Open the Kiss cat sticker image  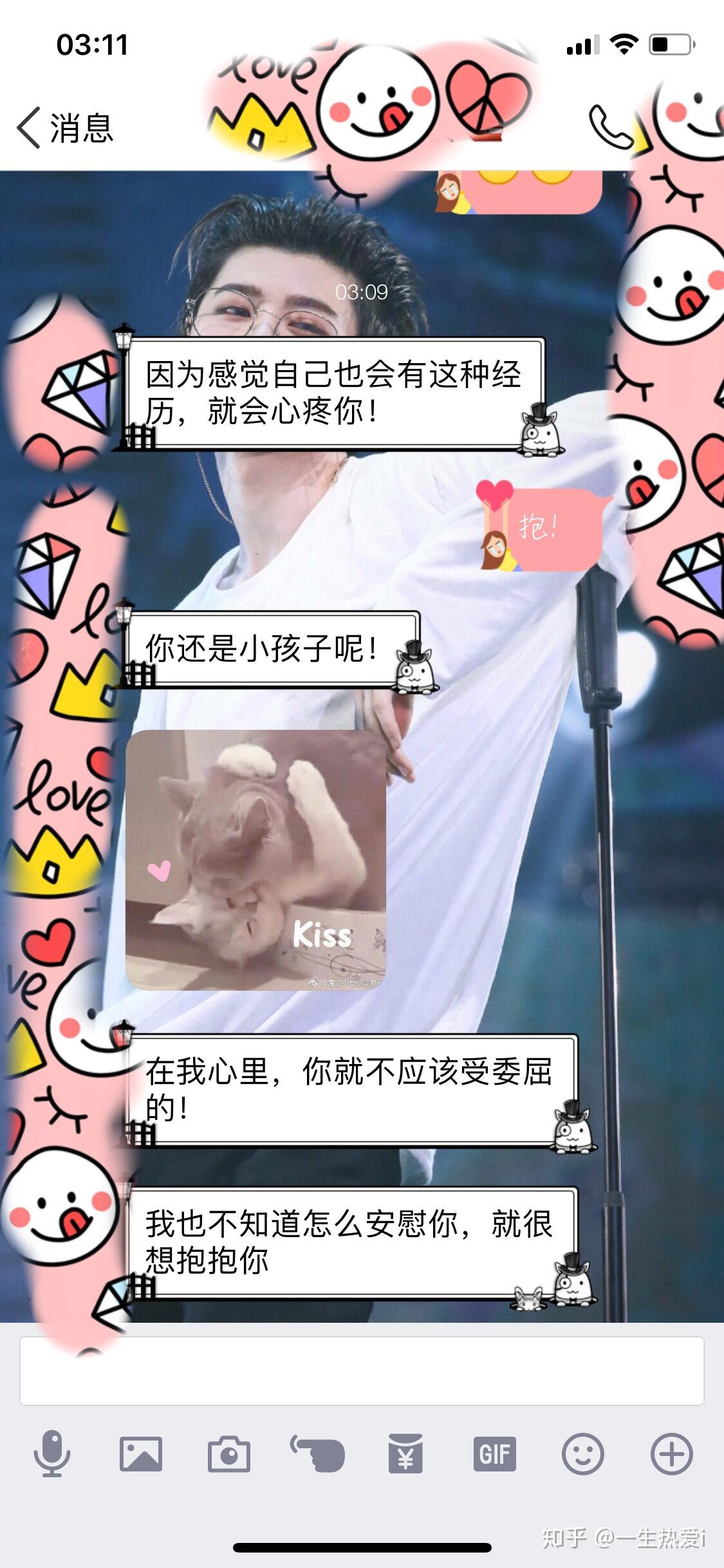coord(256,860)
